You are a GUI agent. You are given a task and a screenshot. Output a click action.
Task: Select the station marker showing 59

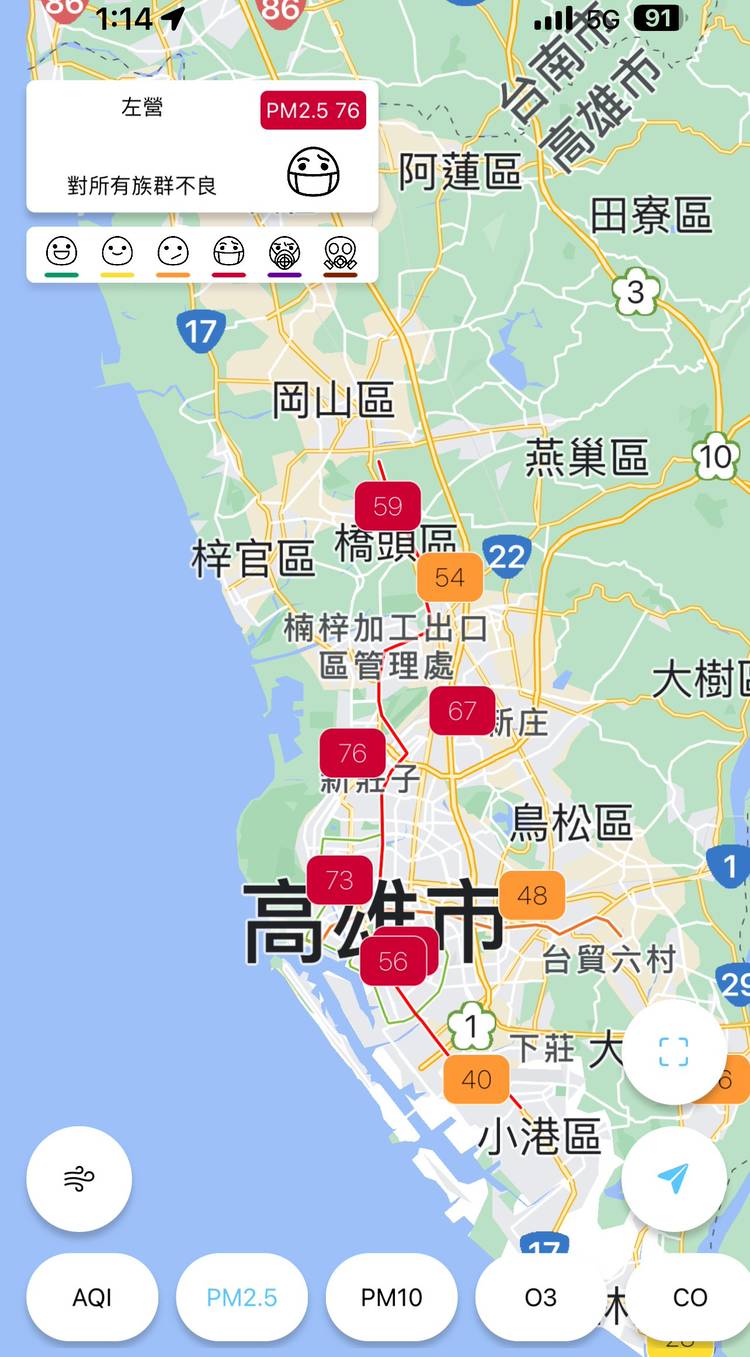(x=388, y=506)
